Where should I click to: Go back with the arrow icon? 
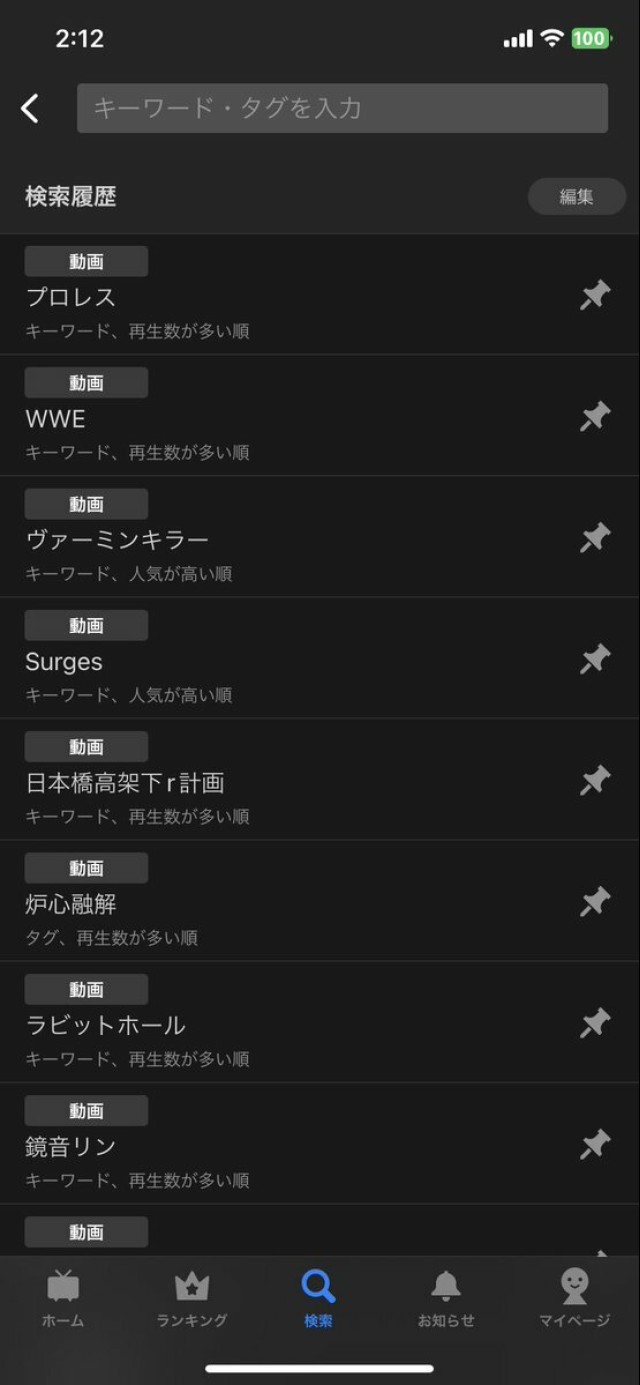coord(30,108)
